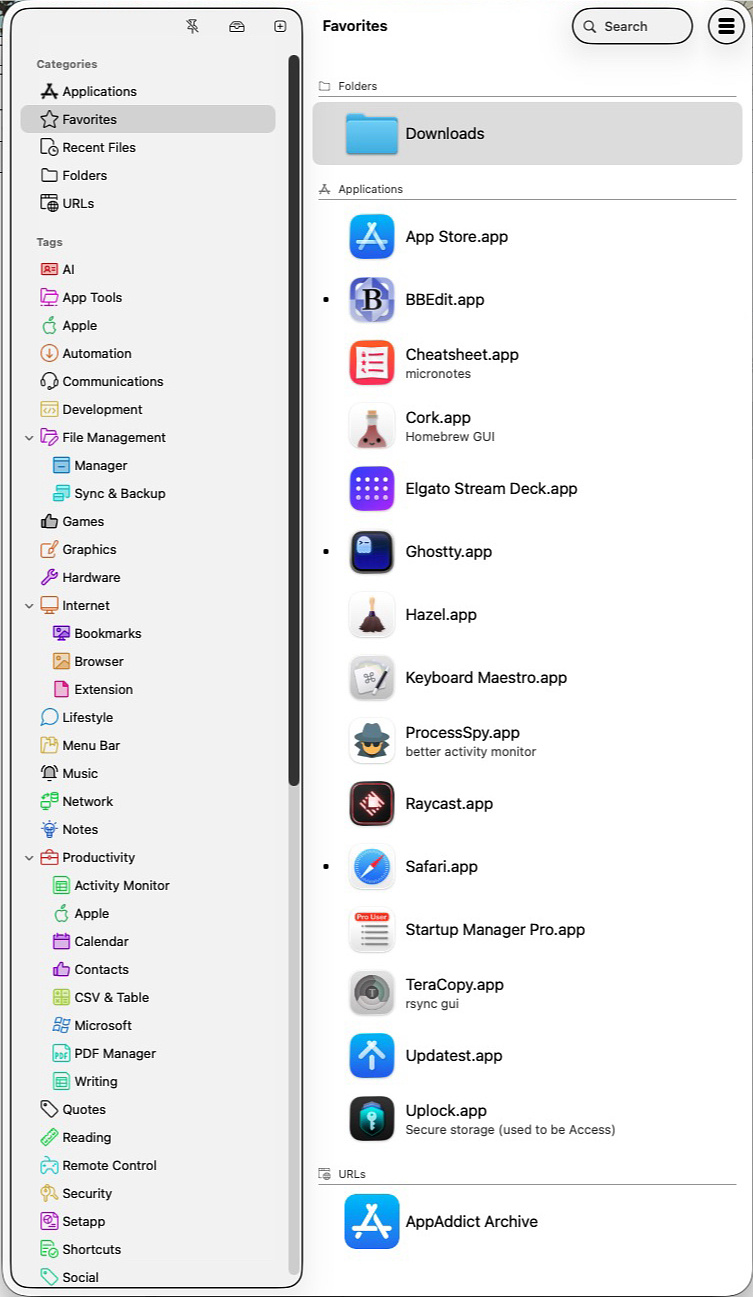Open the hamburger menu button
The image size is (753, 1297).
(x=726, y=27)
